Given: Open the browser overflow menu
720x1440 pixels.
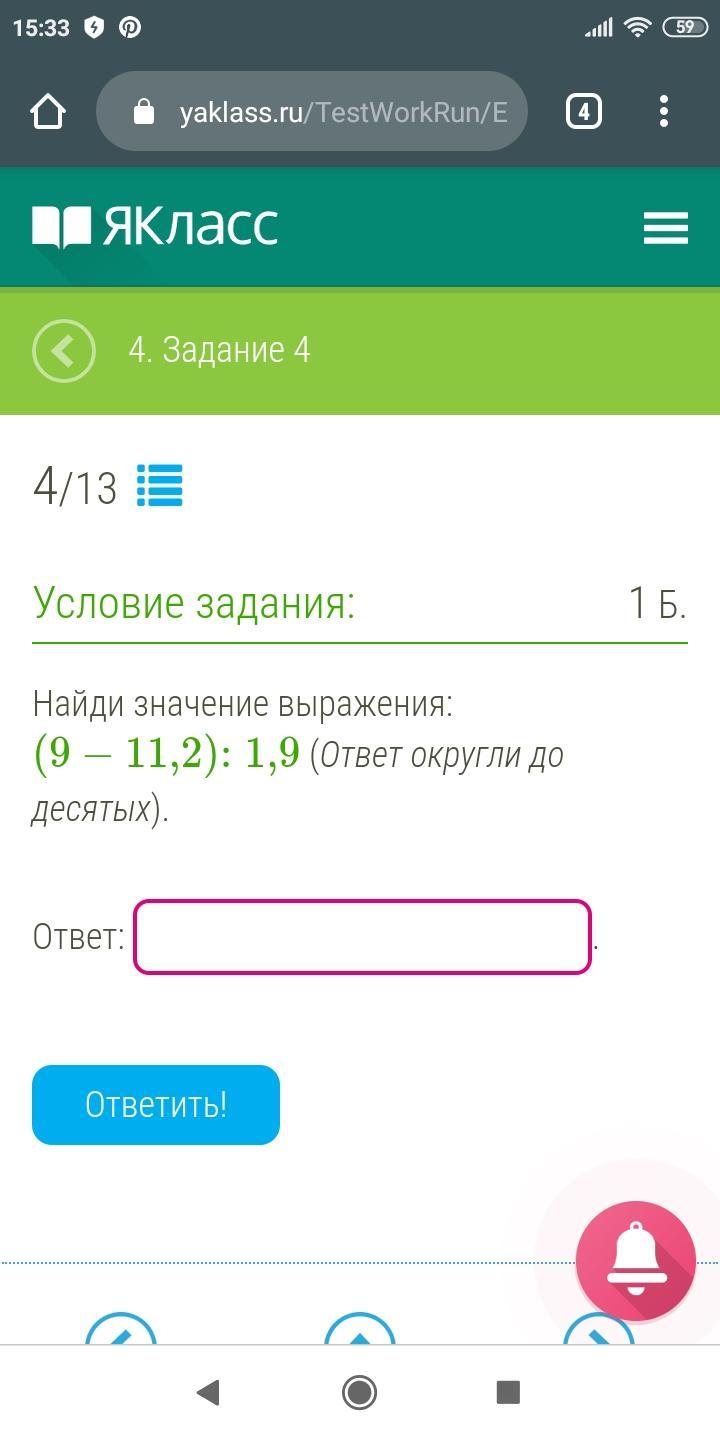Looking at the screenshot, I should 664,111.
